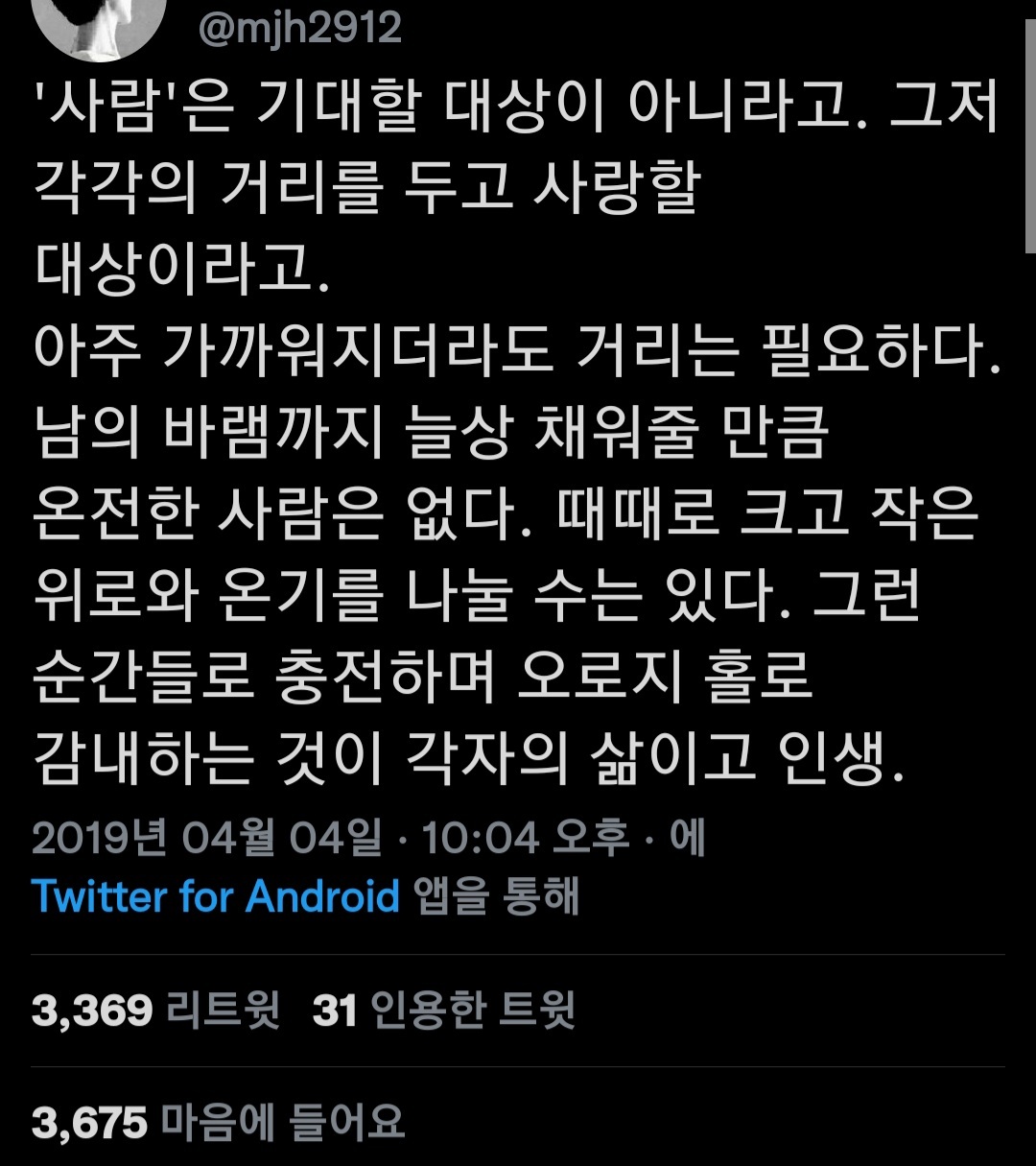The image size is (1036, 1166).
Task: View the 3,369 리트윗 list
Action: (155, 1011)
